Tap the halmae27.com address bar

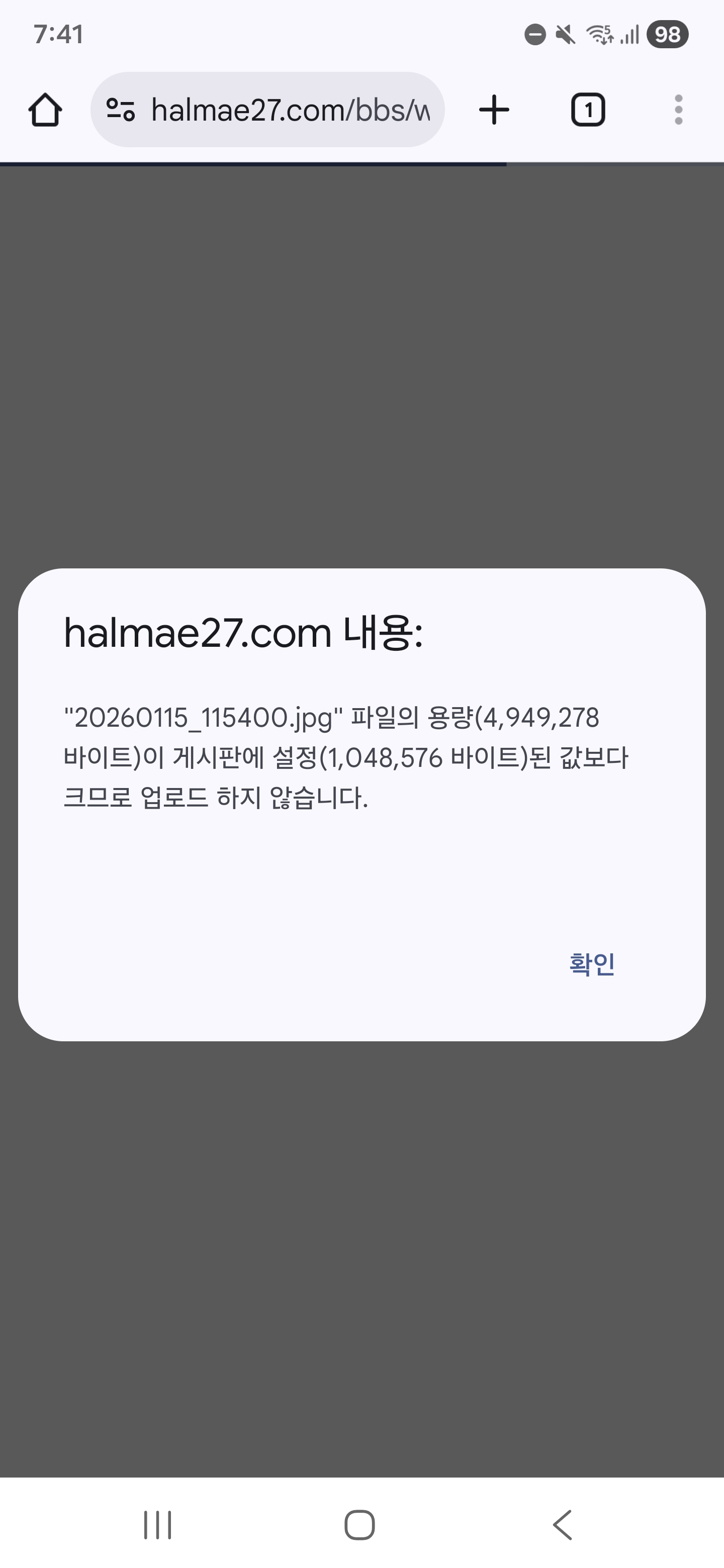coord(290,110)
